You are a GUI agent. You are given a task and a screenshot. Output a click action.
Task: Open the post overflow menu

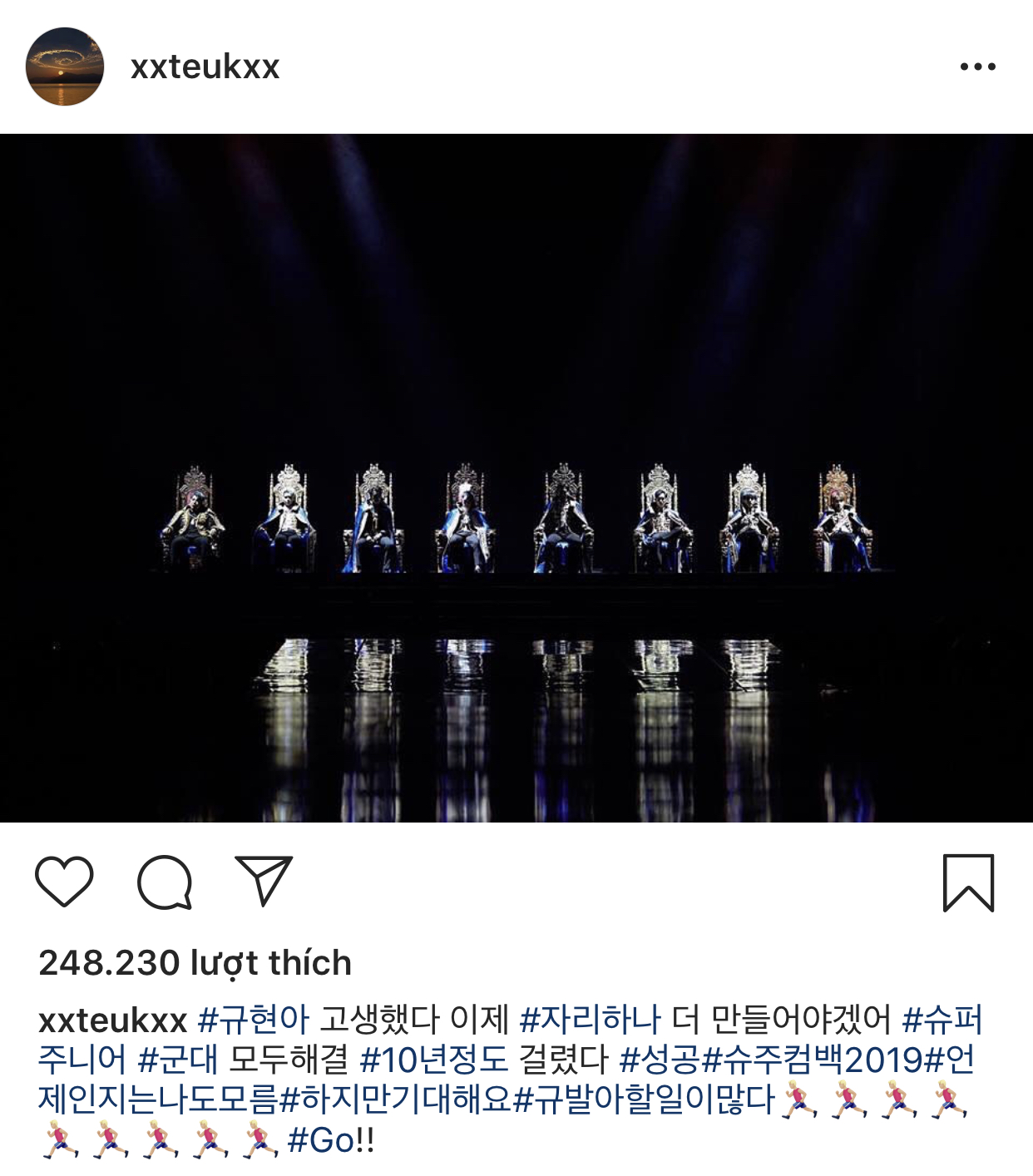(977, 67)
